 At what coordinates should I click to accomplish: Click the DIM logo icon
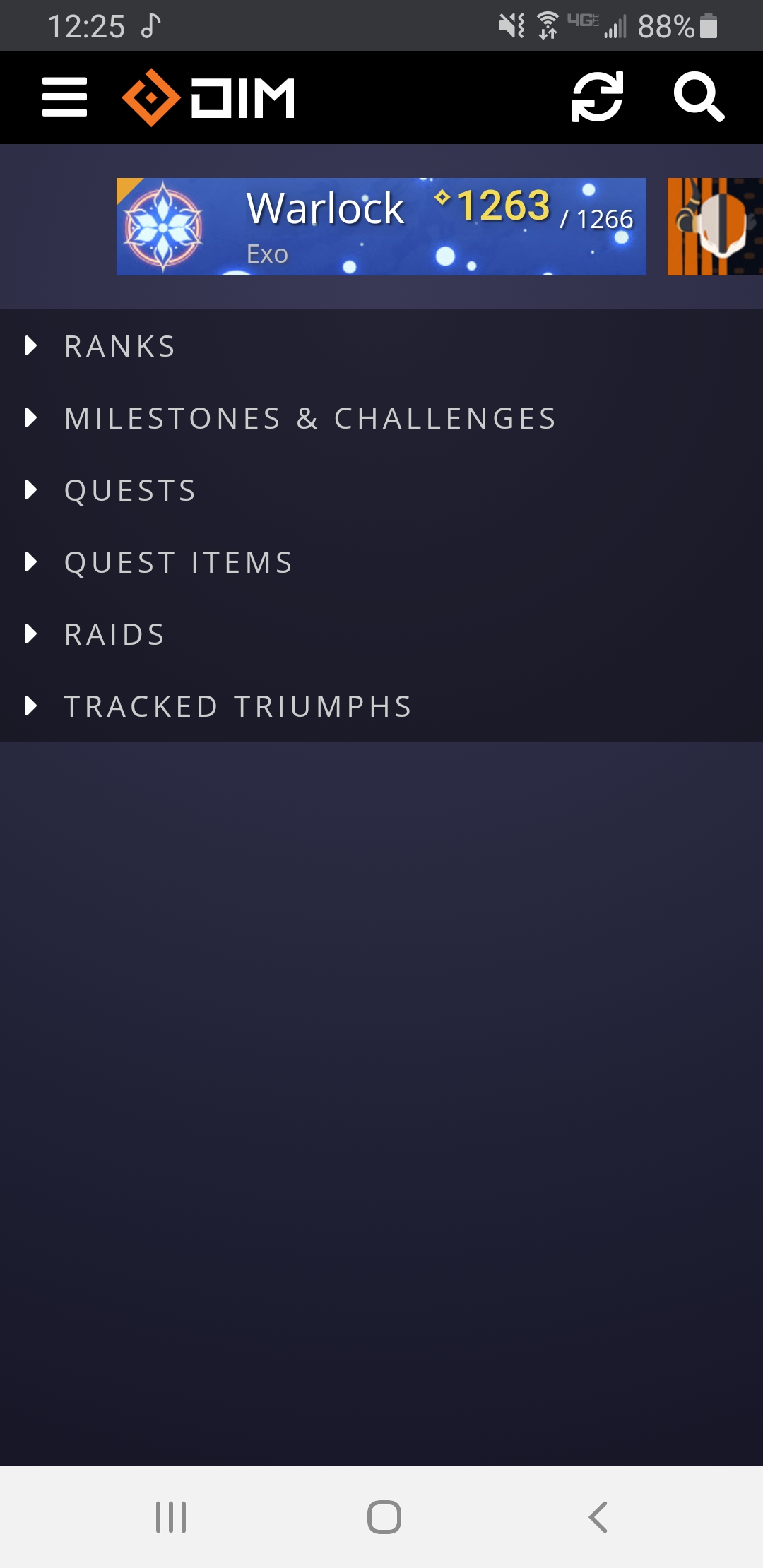(x=153, y=97)
